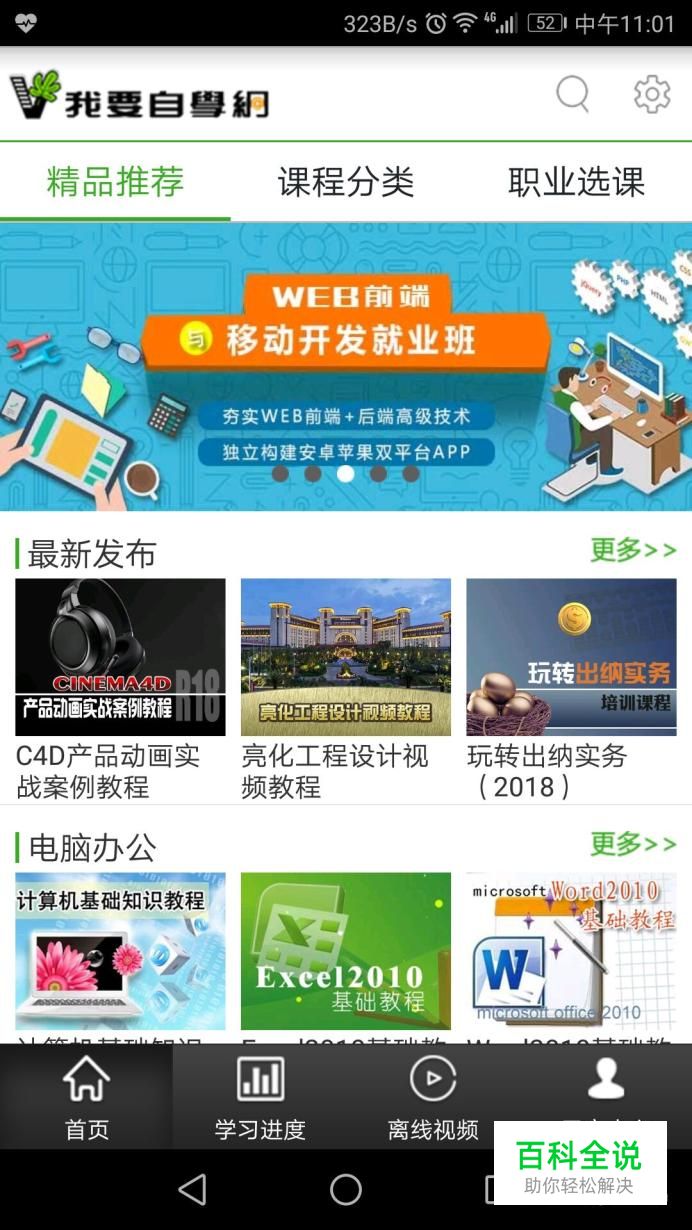The width and height of the screenshot is (692, 1230).
Task: Open the profile tab with person icon
Action: tap(606, 1085)
